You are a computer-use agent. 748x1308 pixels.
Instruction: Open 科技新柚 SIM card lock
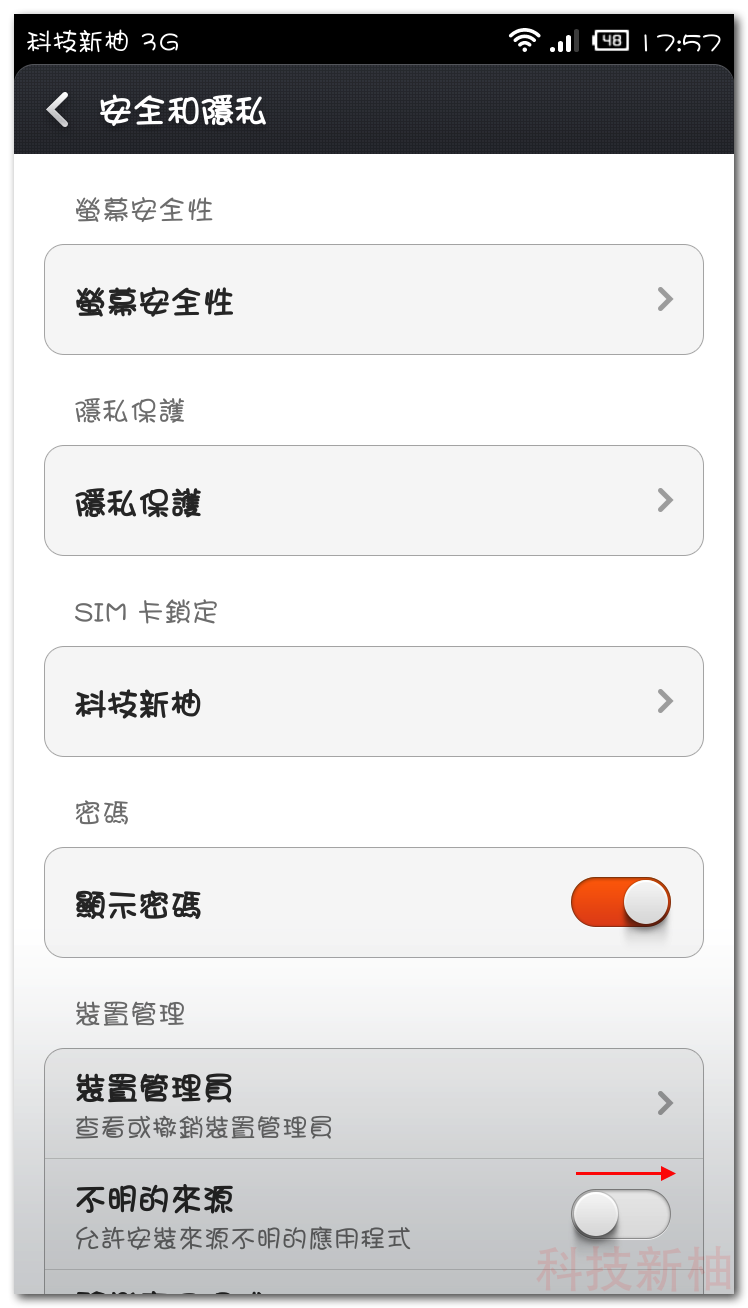pos(373,702)
